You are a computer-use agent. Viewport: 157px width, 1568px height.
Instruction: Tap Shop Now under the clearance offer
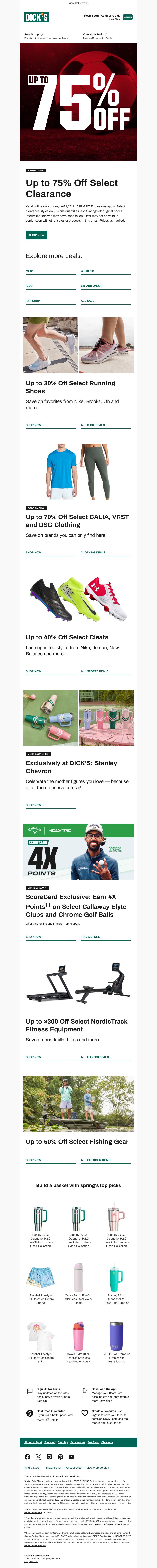click(x=37, y=235)
